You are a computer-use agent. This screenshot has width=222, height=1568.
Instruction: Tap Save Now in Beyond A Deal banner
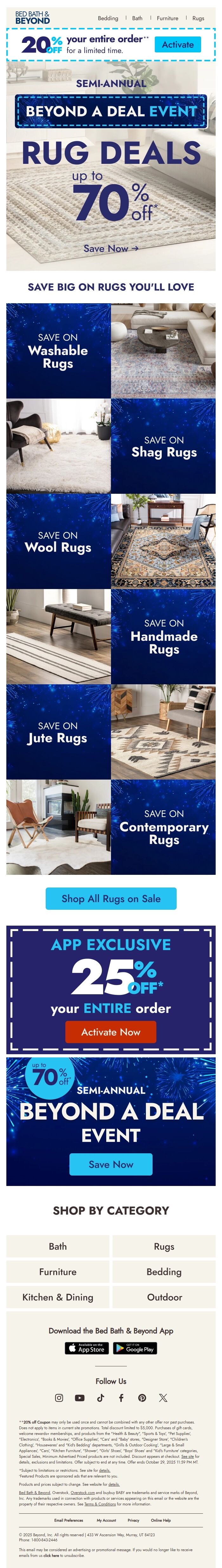pos(111,1164)
